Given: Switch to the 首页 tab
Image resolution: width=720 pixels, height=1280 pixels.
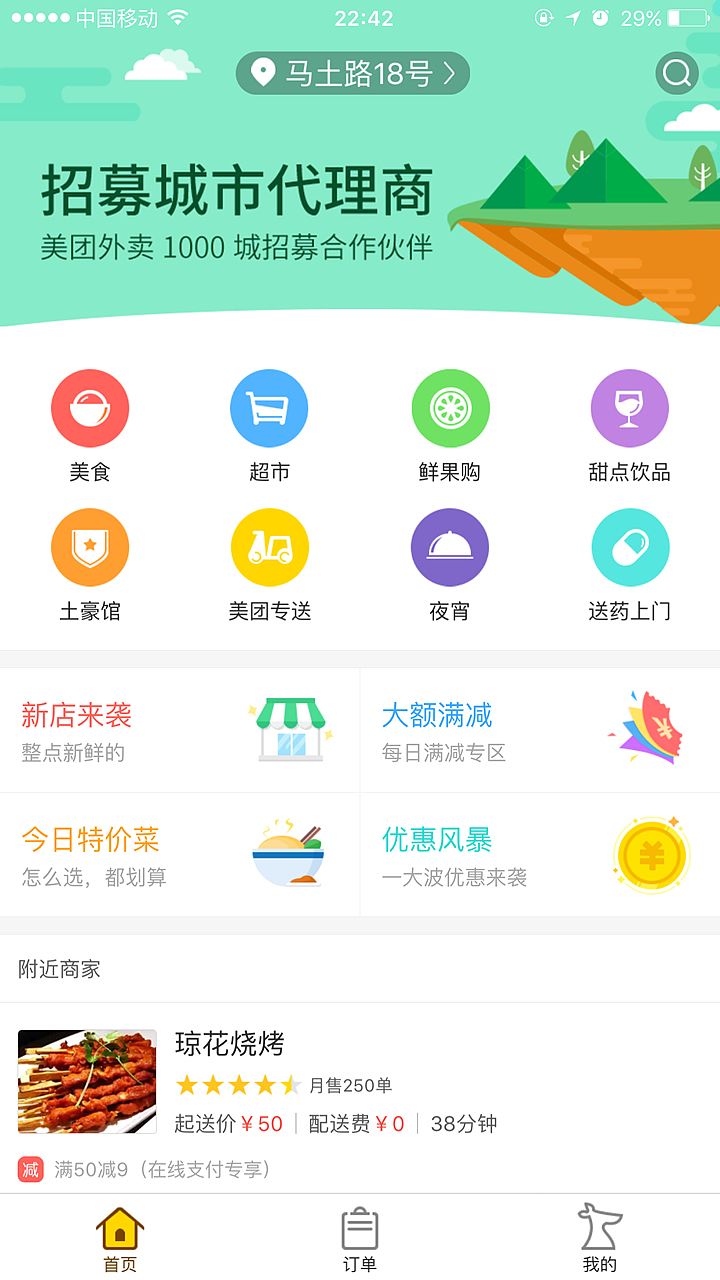Looking at the screenshot, I should click(120, 1239).
